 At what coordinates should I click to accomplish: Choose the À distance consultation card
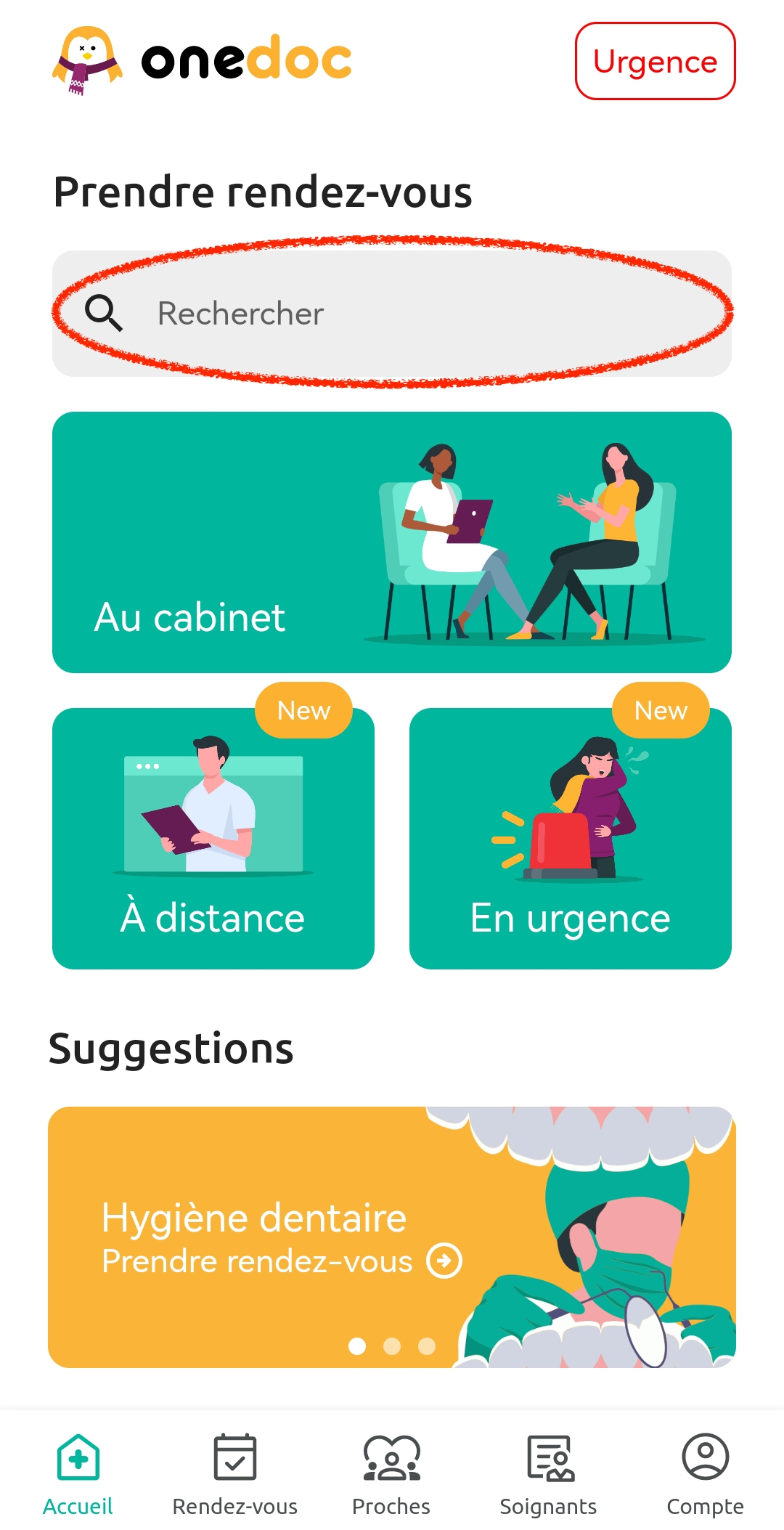[x=213, y=839]
